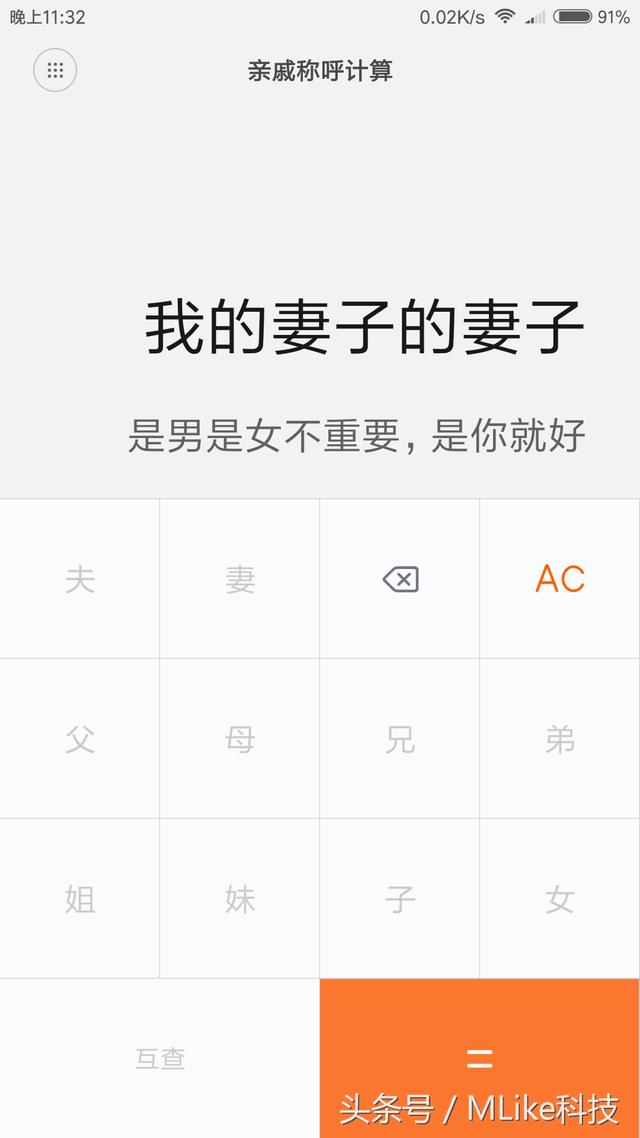Screen dimensions: 640x1138
Task: Delete the last entered relation
Action: [400, 579]
